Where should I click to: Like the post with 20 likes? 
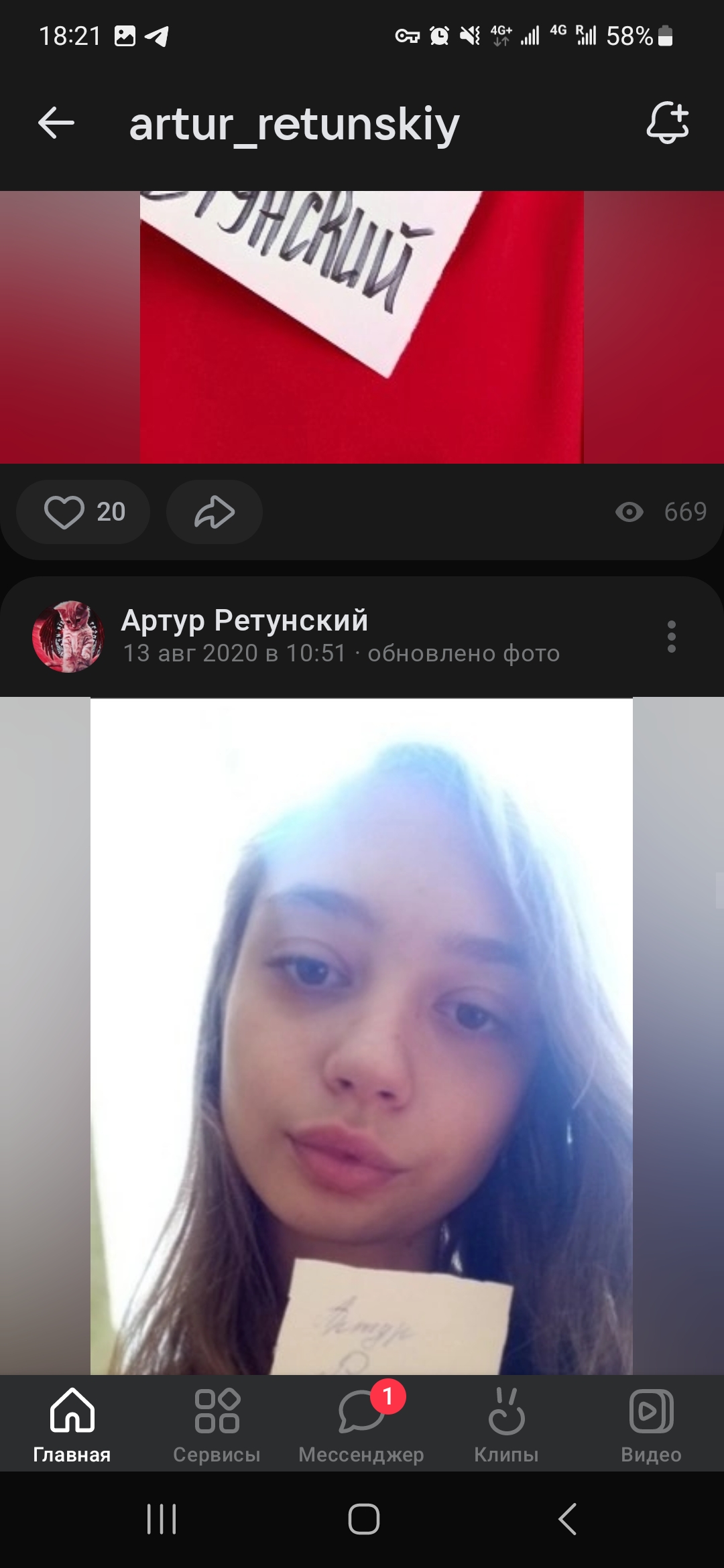tap(83, 512)
